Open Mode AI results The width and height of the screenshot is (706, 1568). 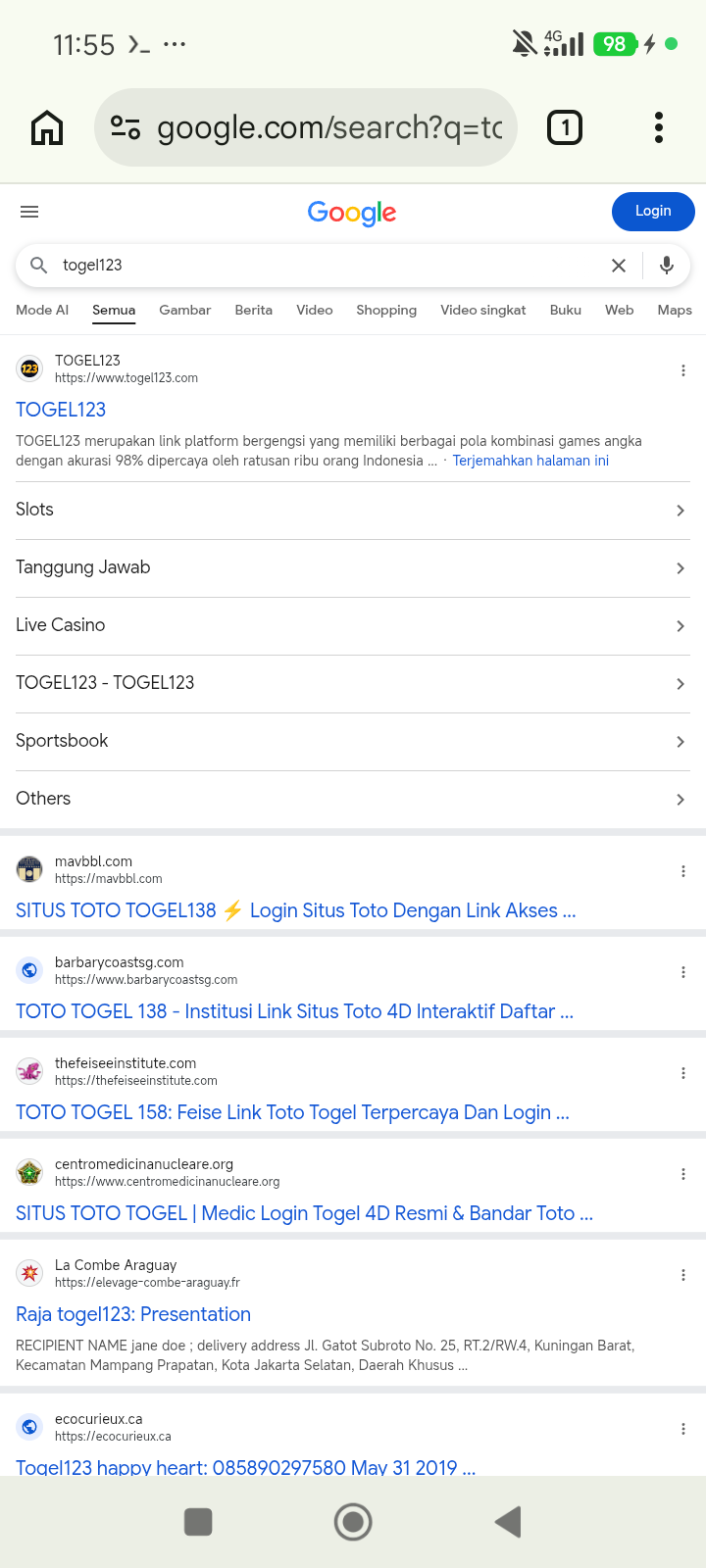pos(42,310)
